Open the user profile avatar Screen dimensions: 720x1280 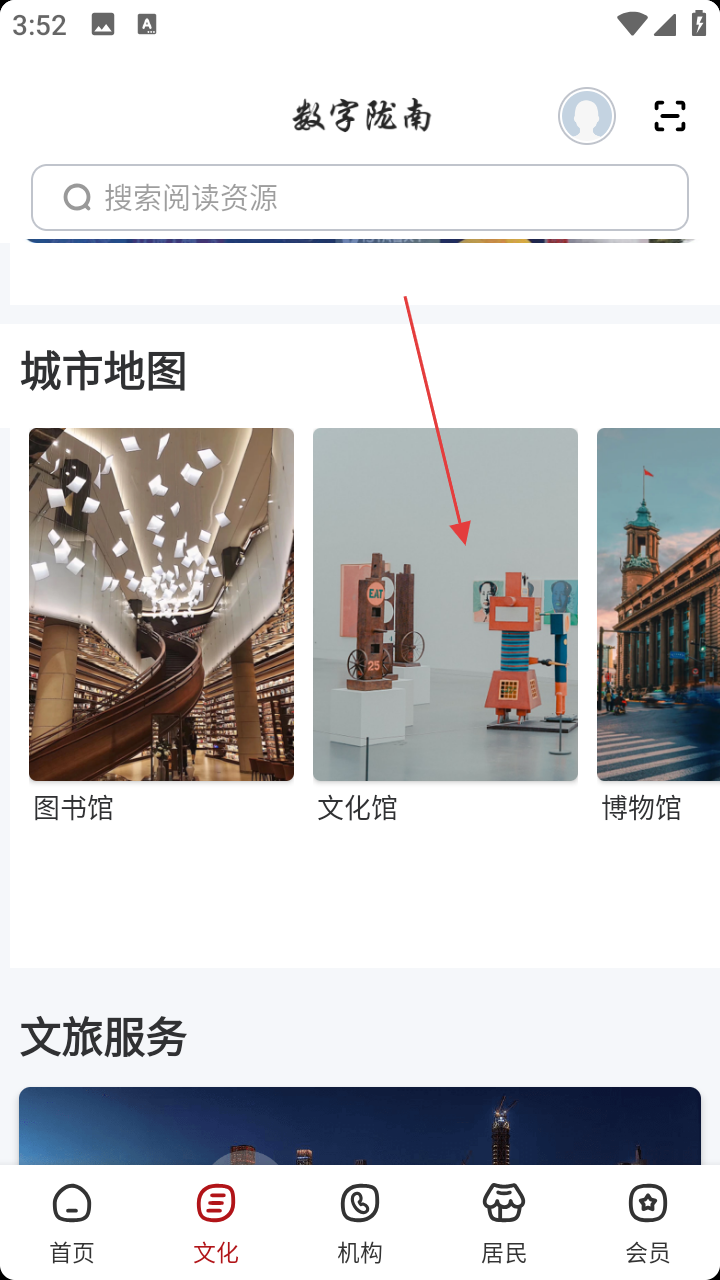[587, 116]
